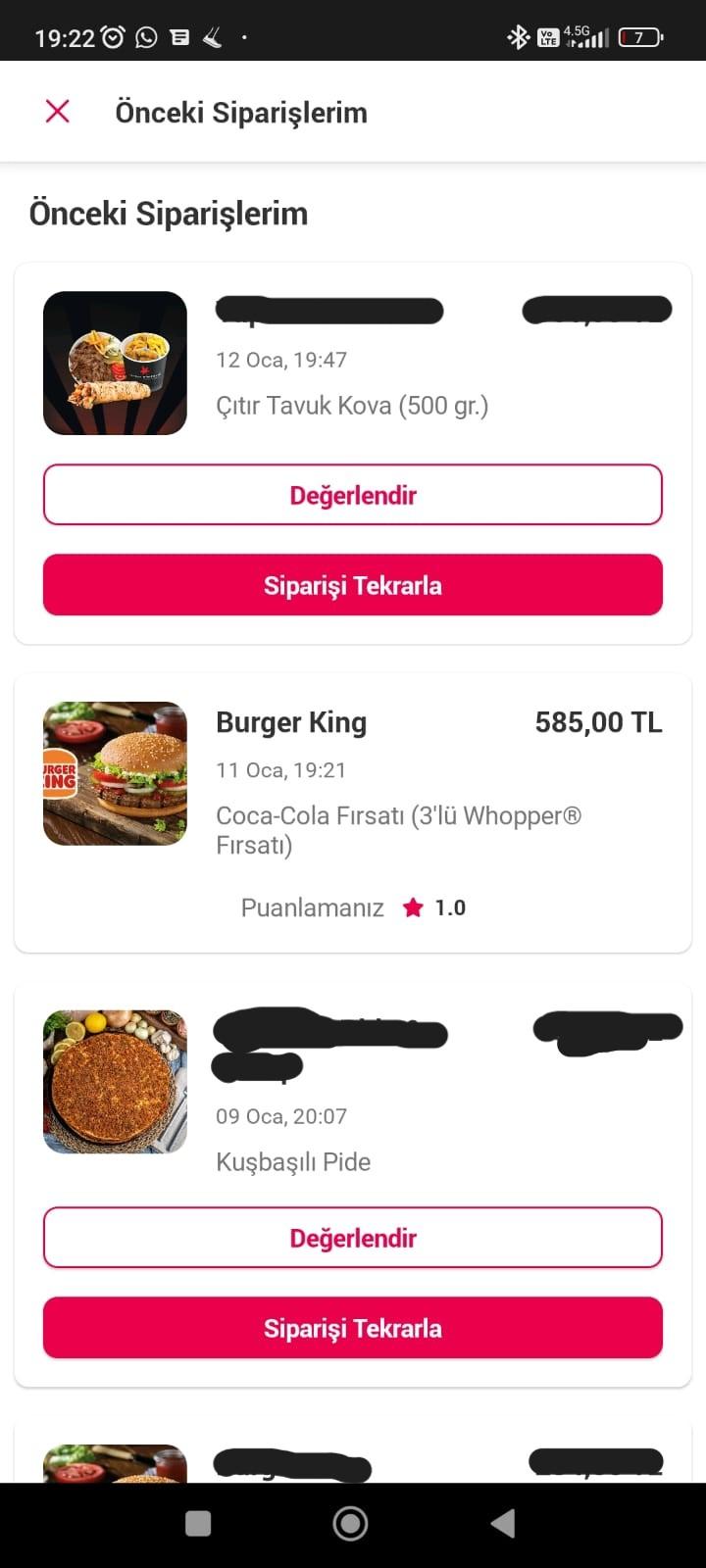Screen dimensions: 706x1568
Task: Tap the Android home navigation button
Action: 350,1523
